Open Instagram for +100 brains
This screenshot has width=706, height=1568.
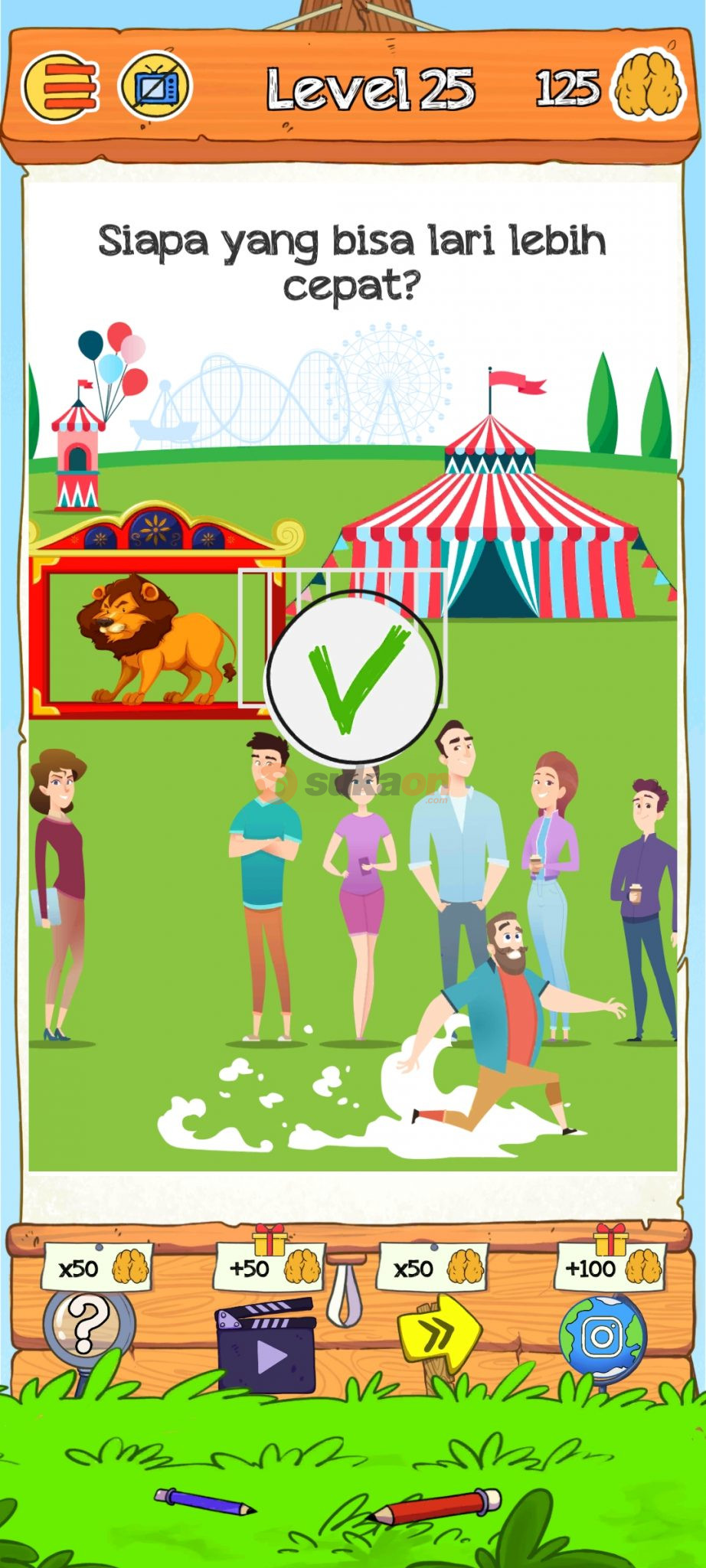[x=603, y=1338]
